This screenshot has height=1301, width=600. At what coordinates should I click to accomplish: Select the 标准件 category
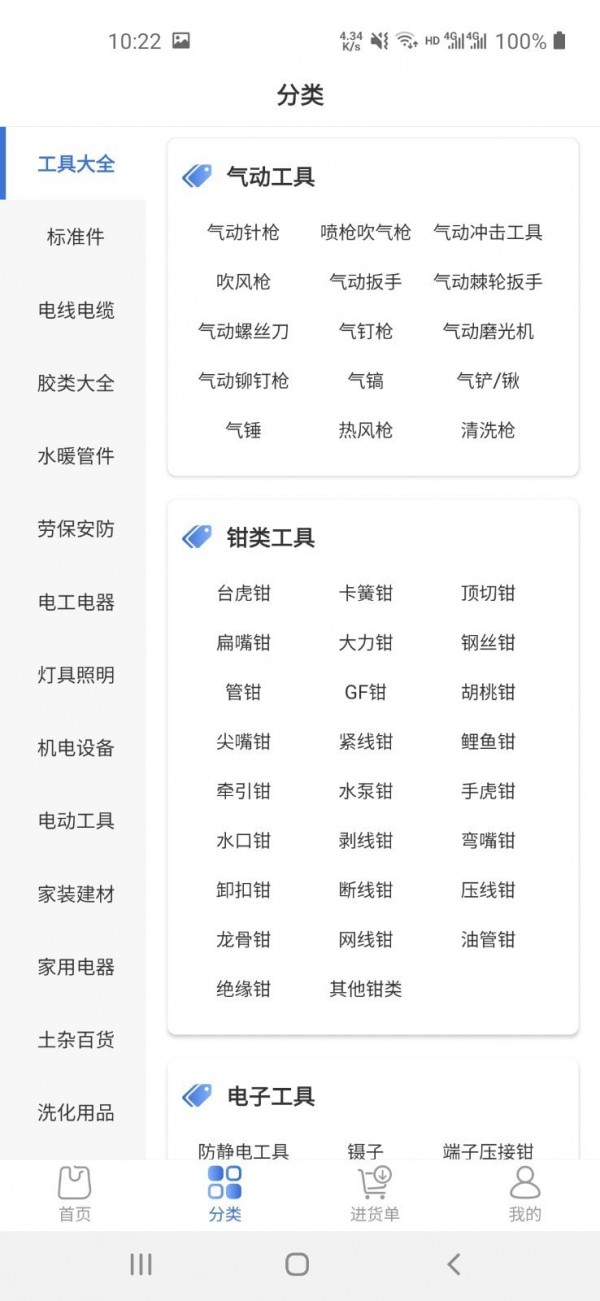(75, 237)
